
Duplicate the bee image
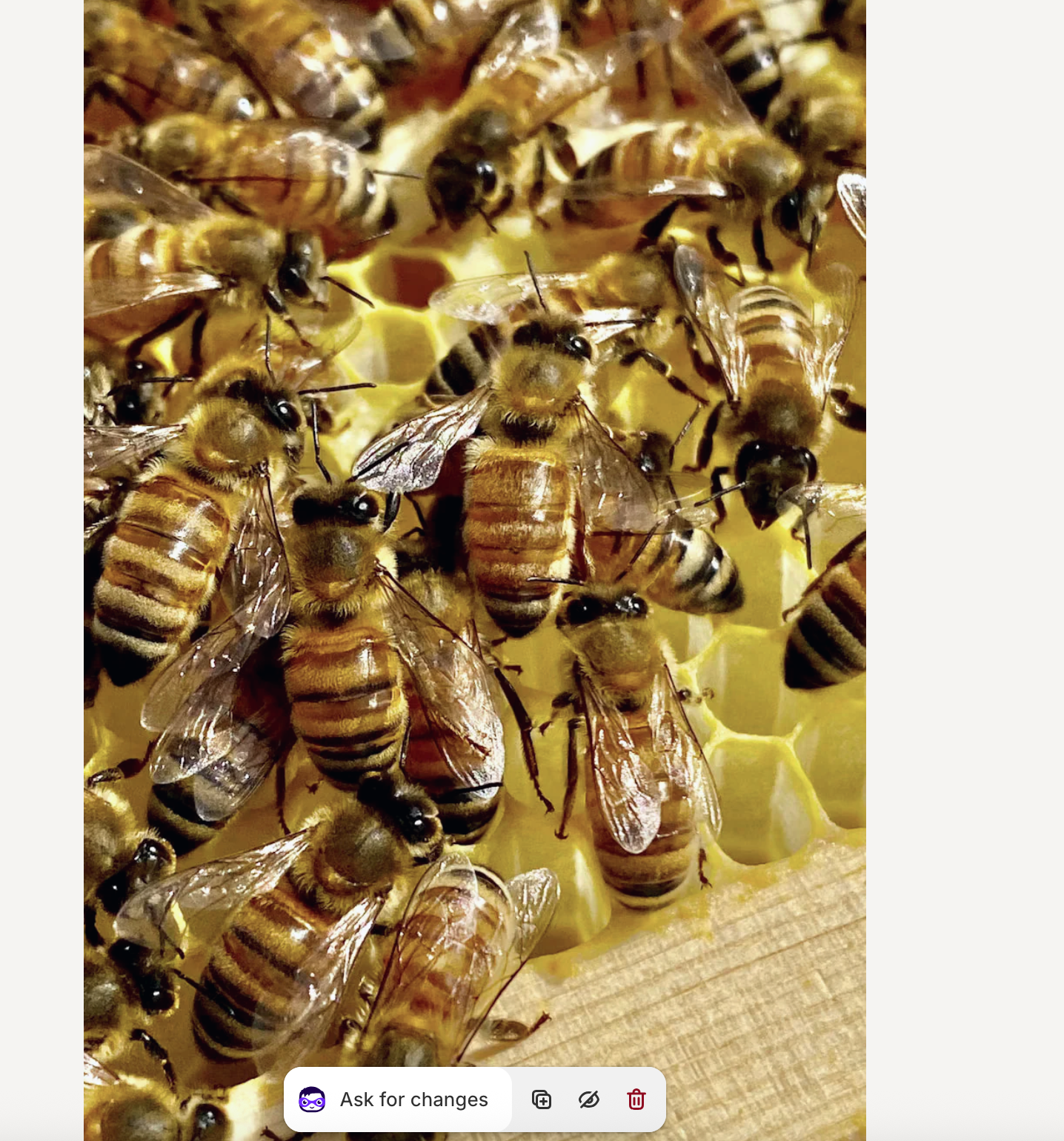pos(542,1100)
